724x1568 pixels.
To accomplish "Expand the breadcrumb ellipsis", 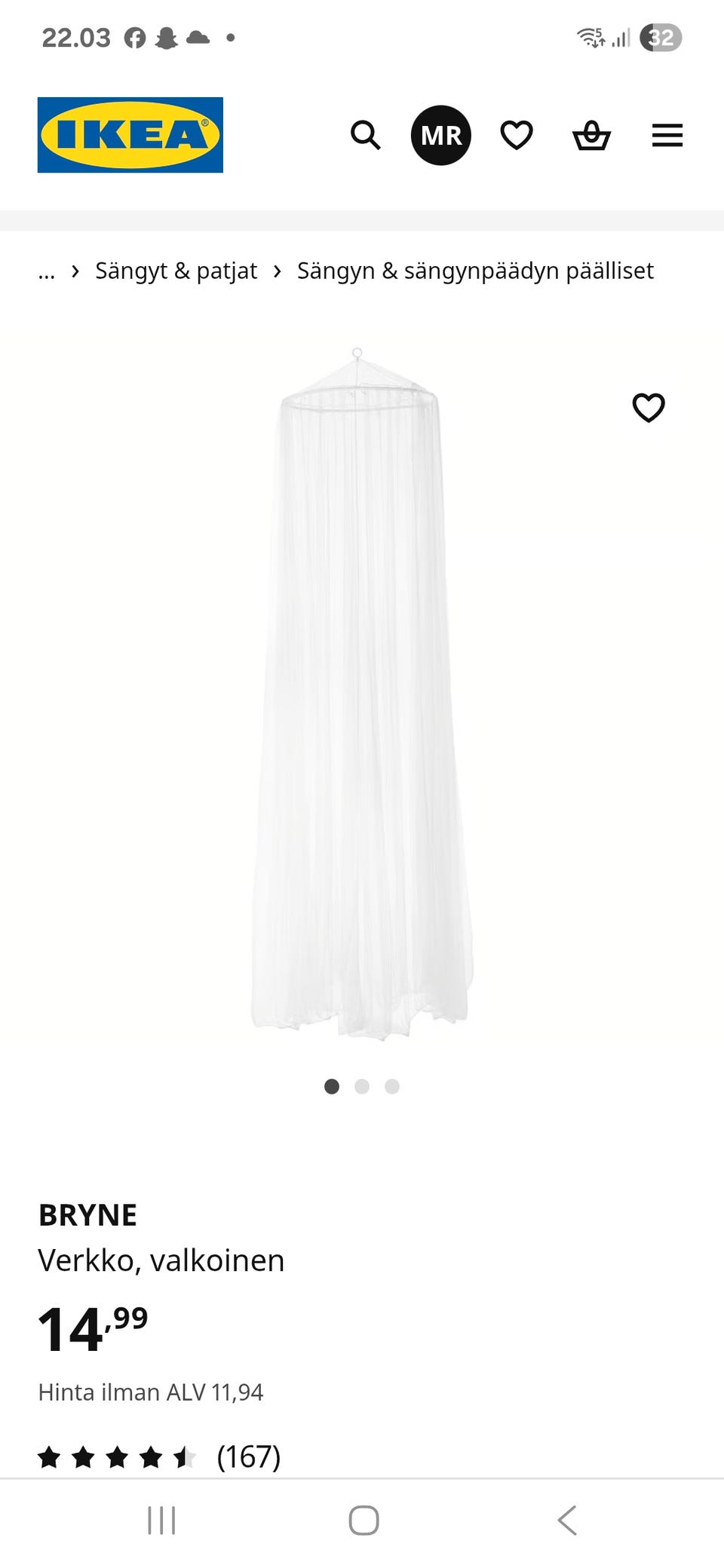I will pyautogui.click(x=47, y=271).
